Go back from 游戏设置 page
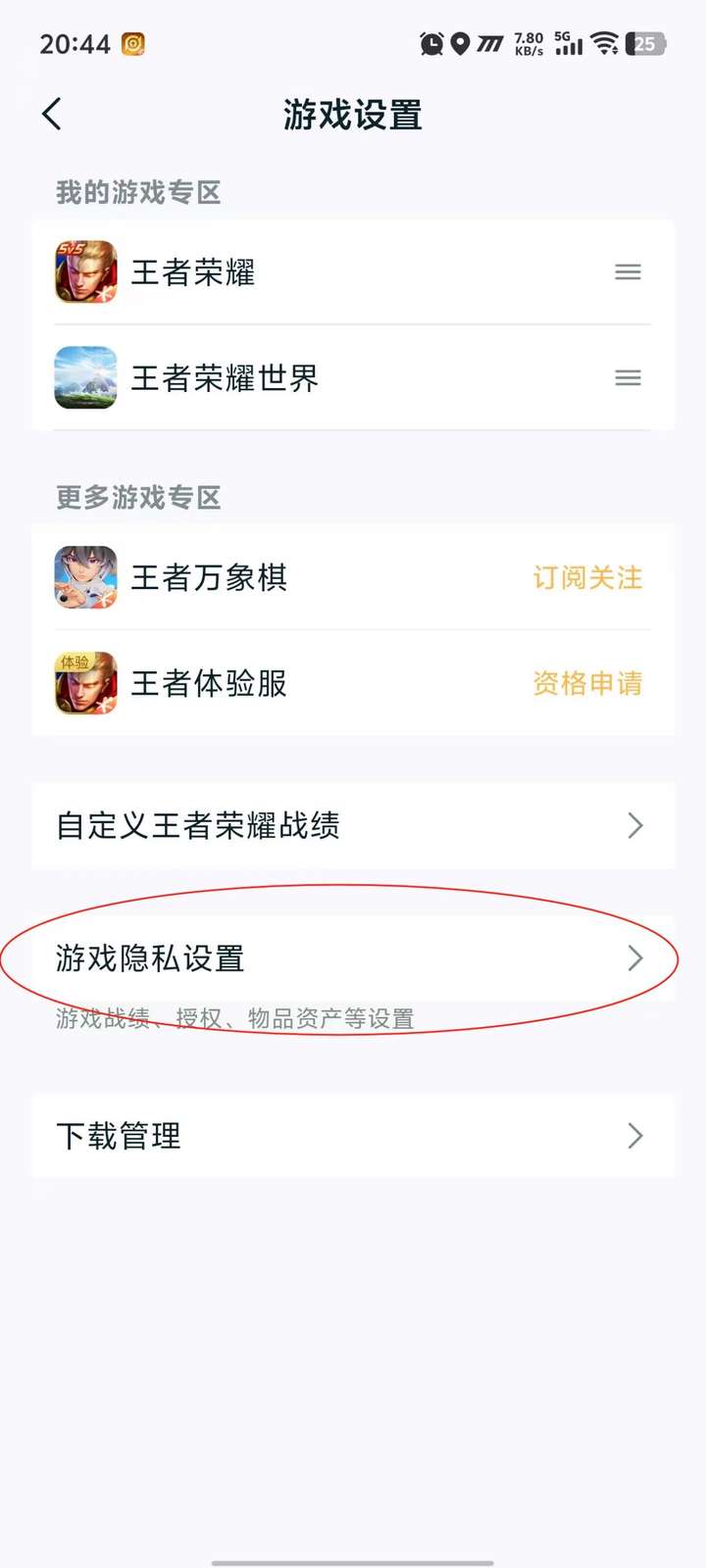 coord(52,115)
